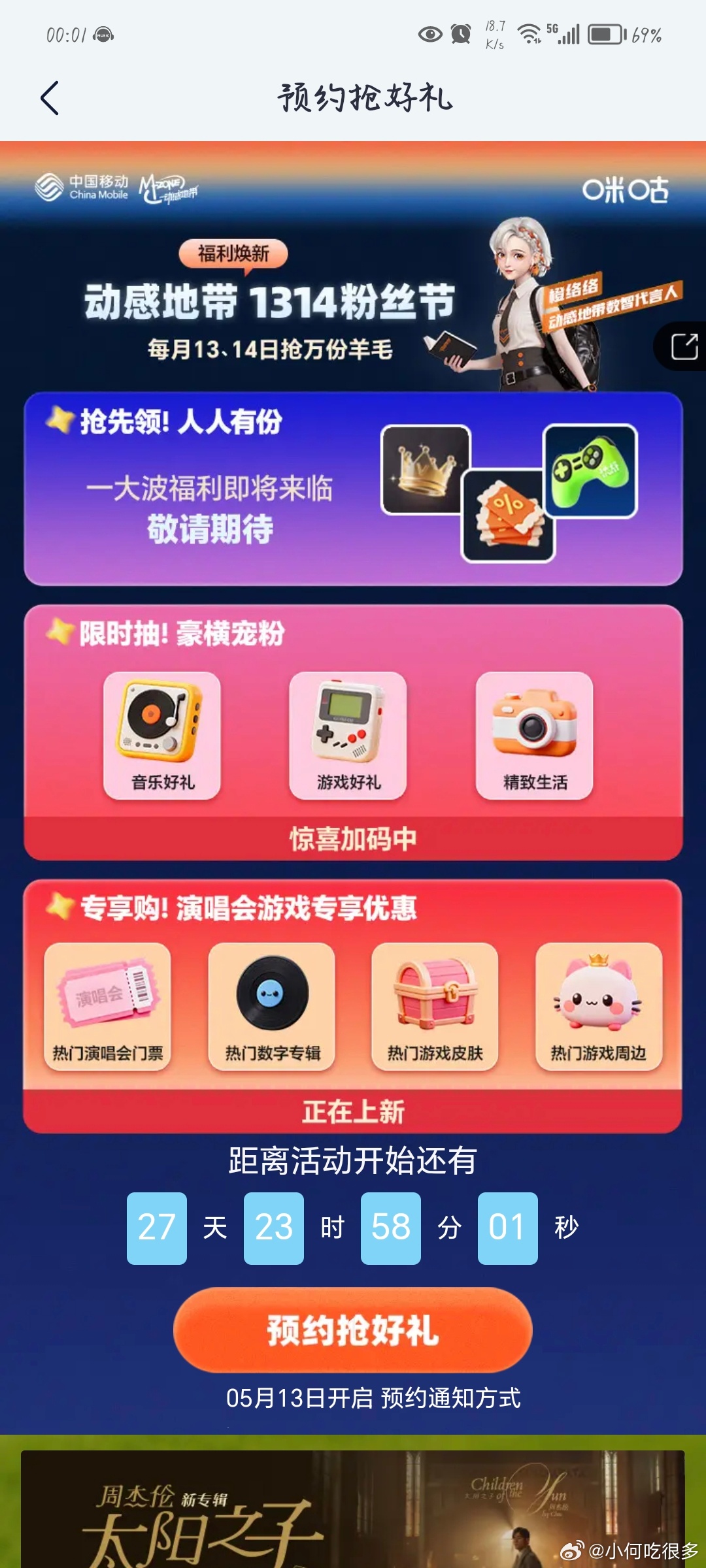
Task: Go back from 预约抢好礼 page
Action: [x=50, y=99]
